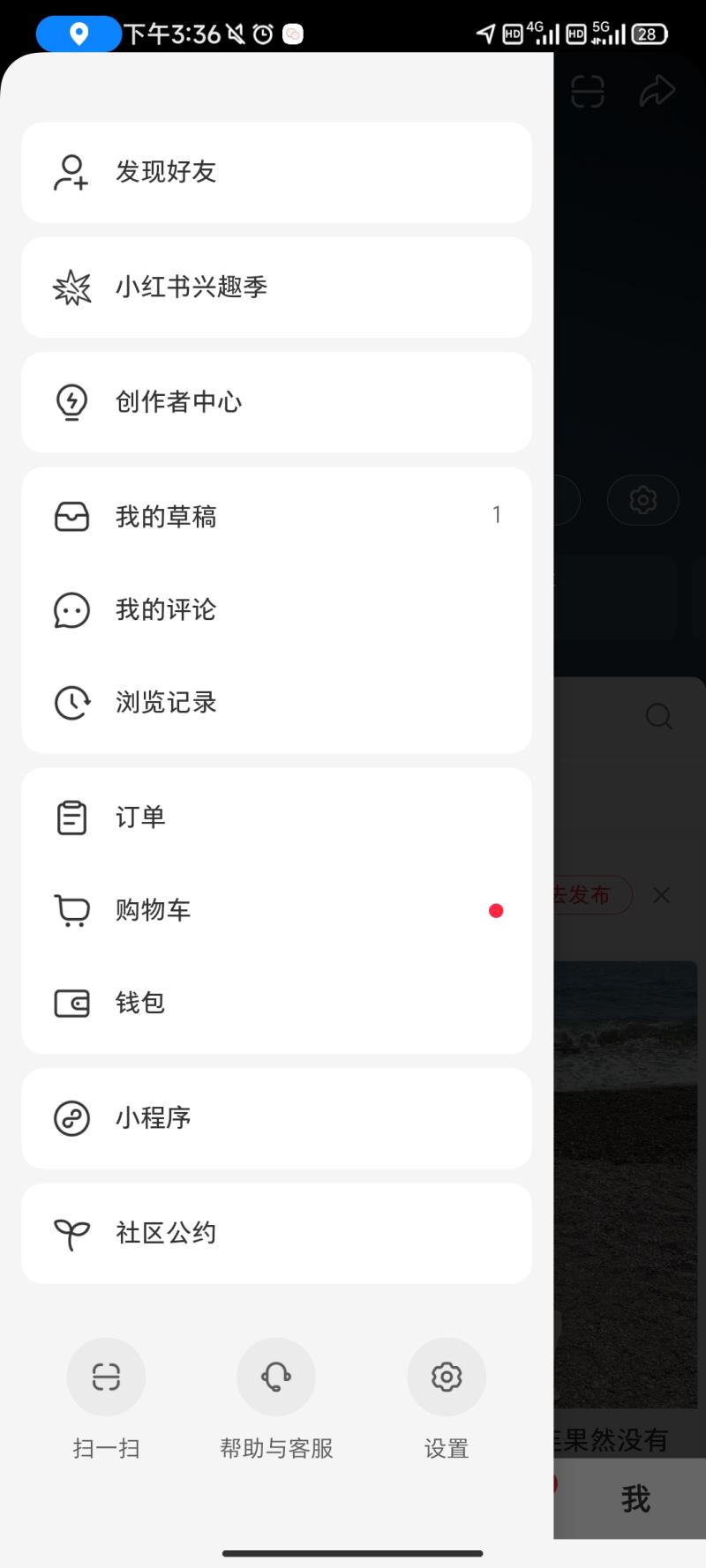Open 帮助与客服 customer service
Image resolution: width=706 pixels, height=1568 pixels.
(x=275, y=1377)
